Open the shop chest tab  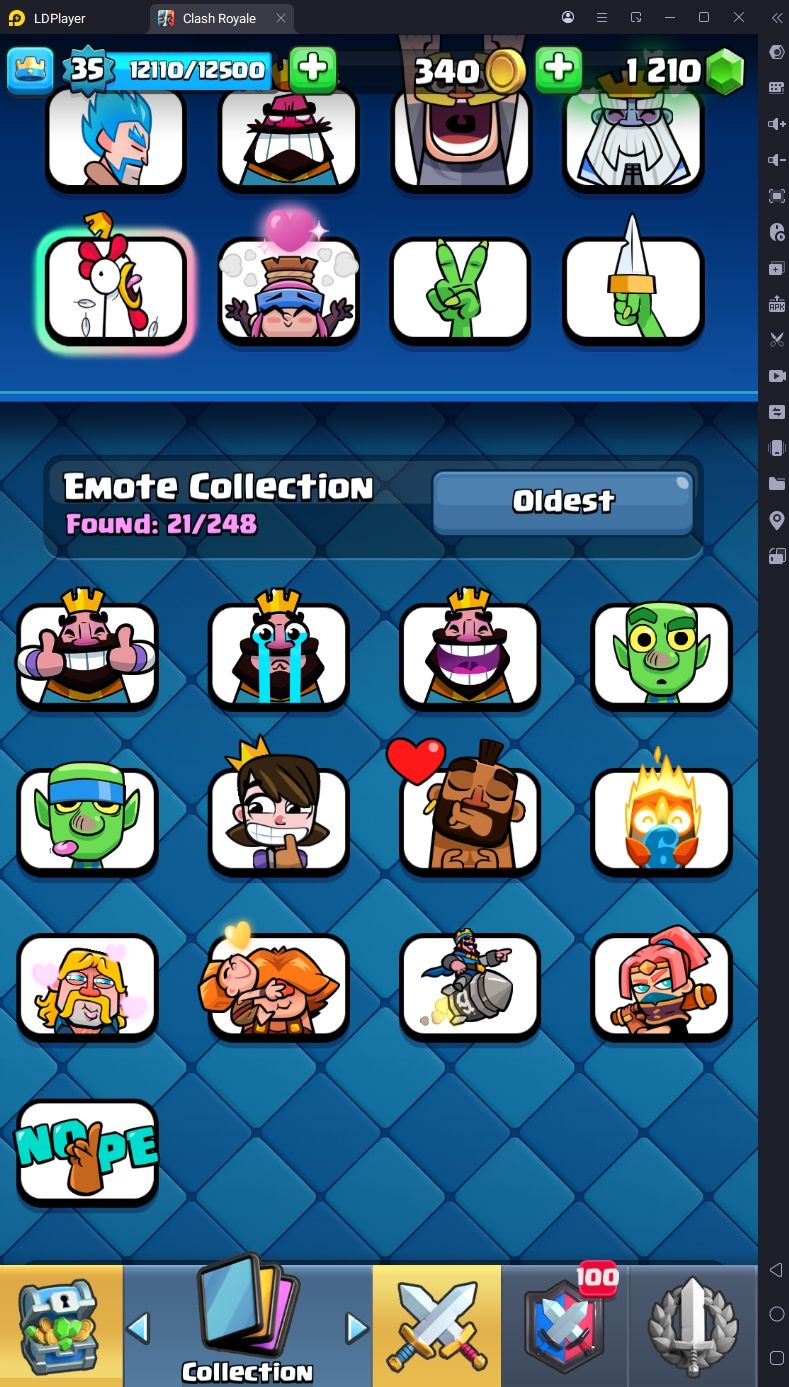(61, 1325)
